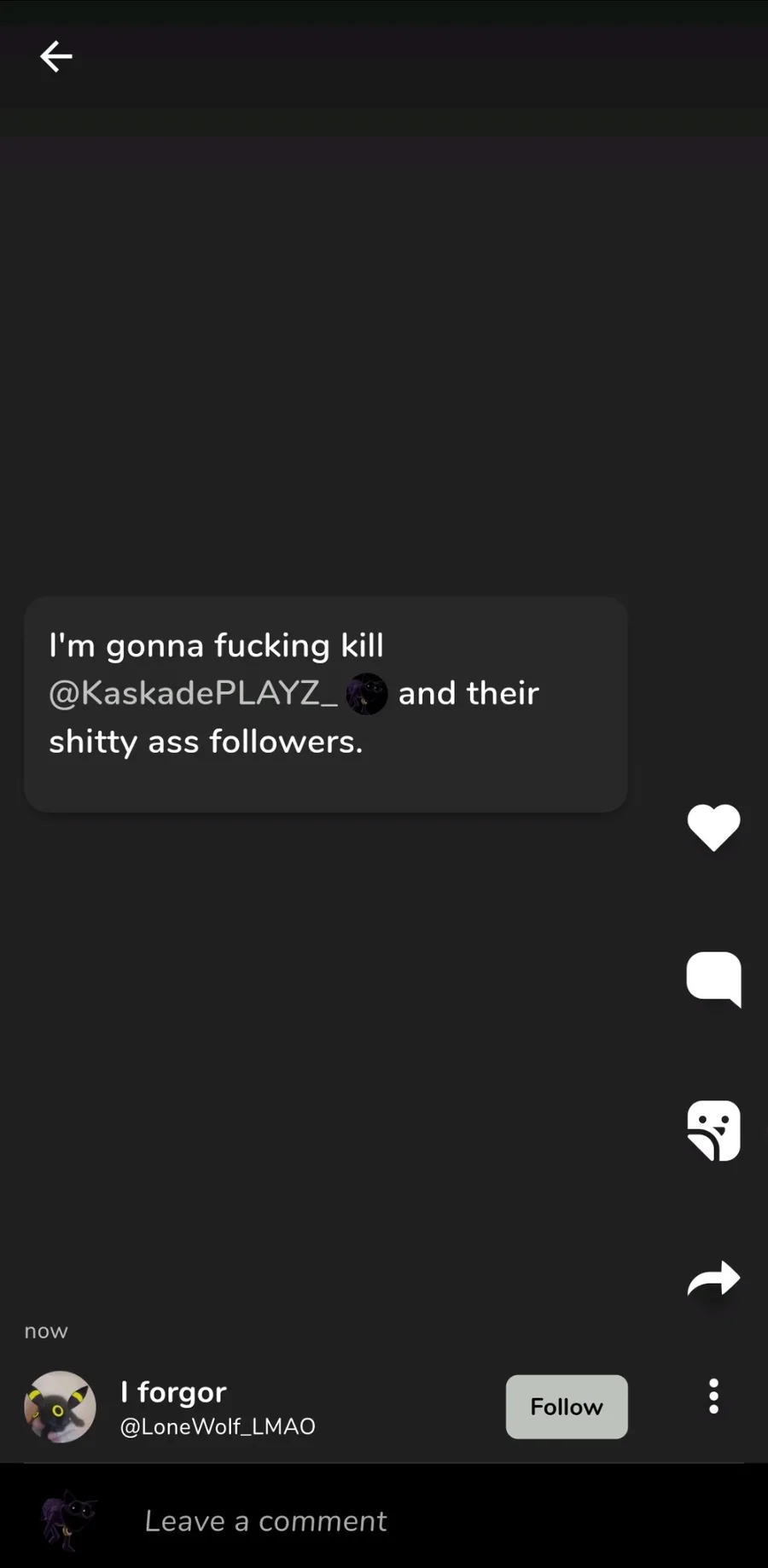Tap the sticker reaction face icon

(713, 1130)
